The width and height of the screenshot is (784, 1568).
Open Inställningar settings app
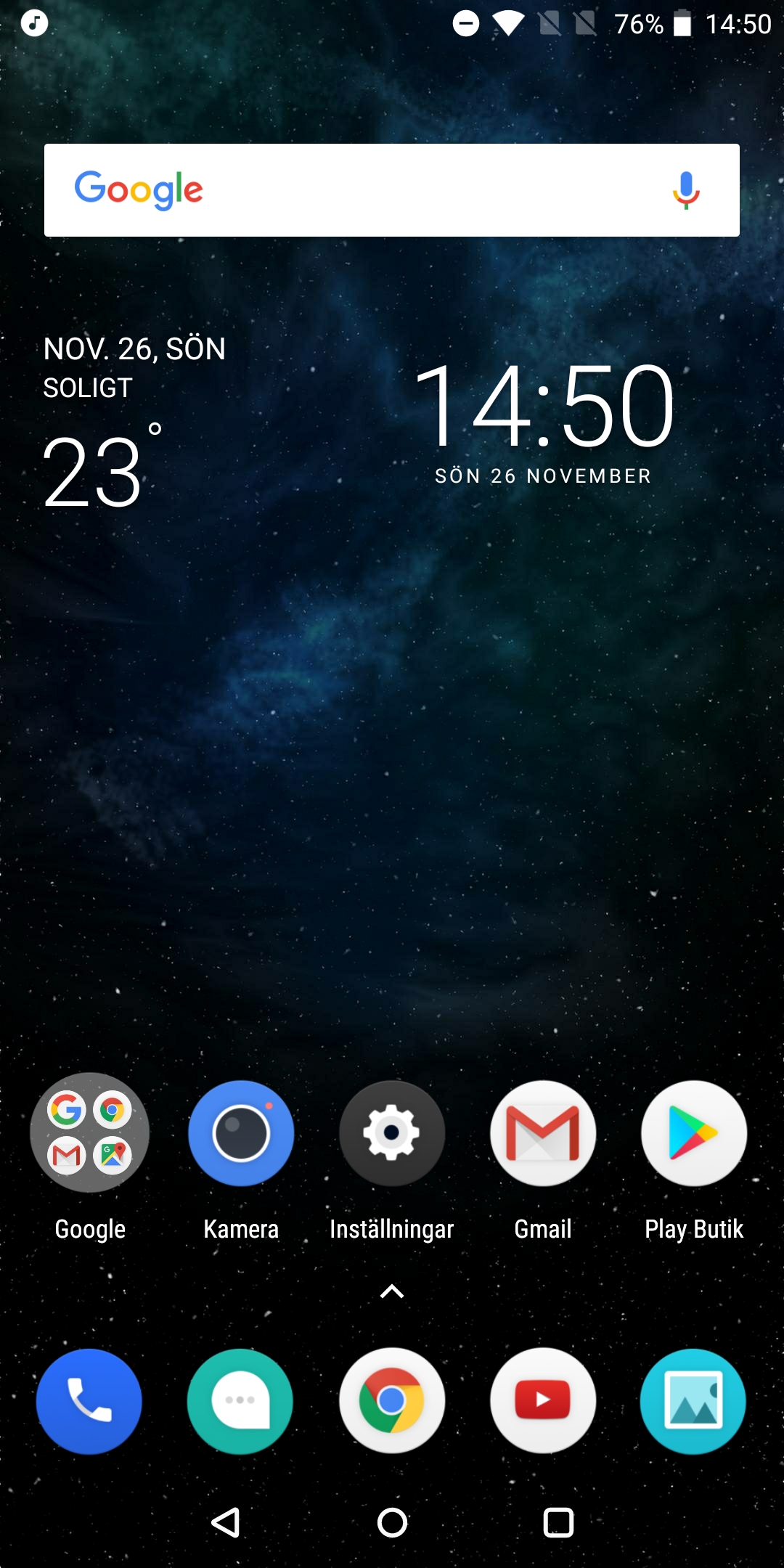pyautogui.click(x=392, y=1133)
